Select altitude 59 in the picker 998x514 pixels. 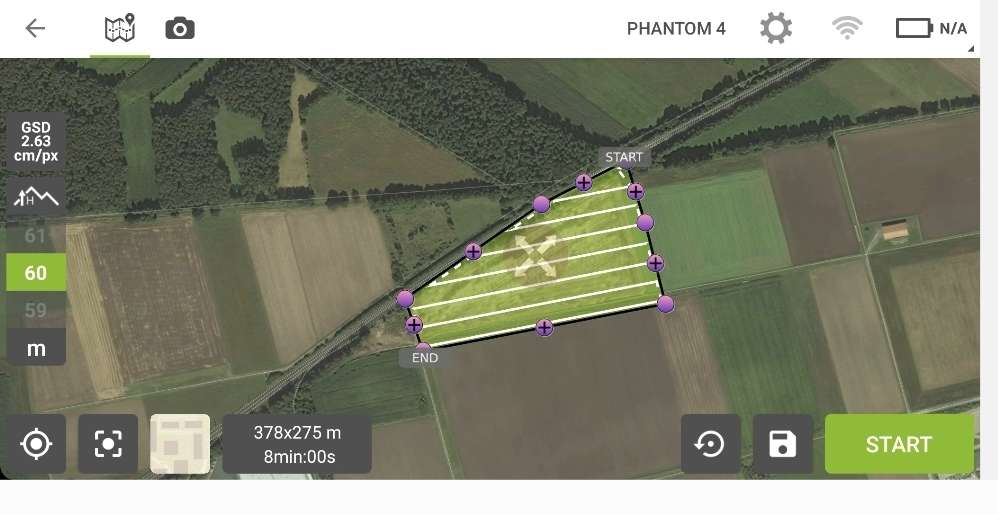click(x=36, y=310)
